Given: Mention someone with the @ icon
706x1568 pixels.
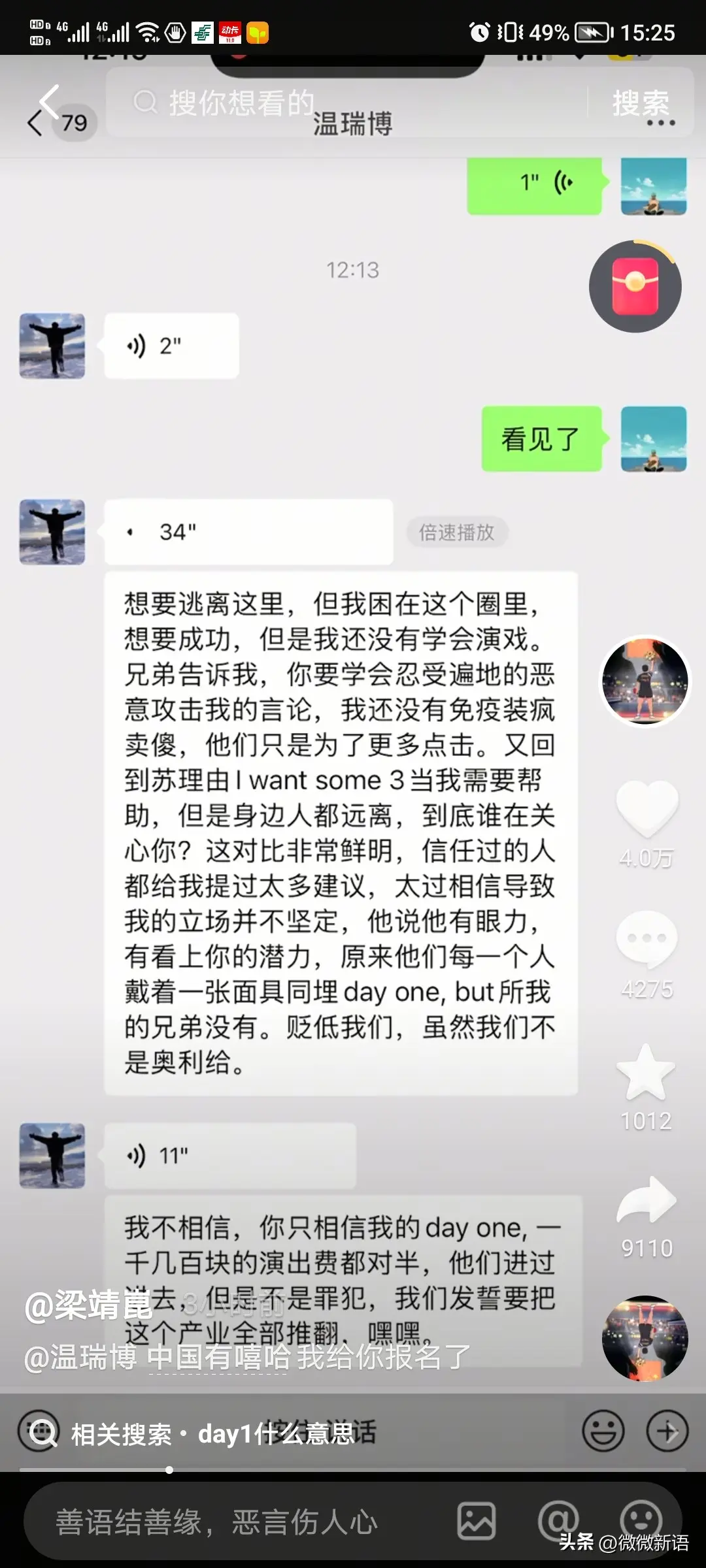Looking at the screenshot, I should click(558, 1521).
